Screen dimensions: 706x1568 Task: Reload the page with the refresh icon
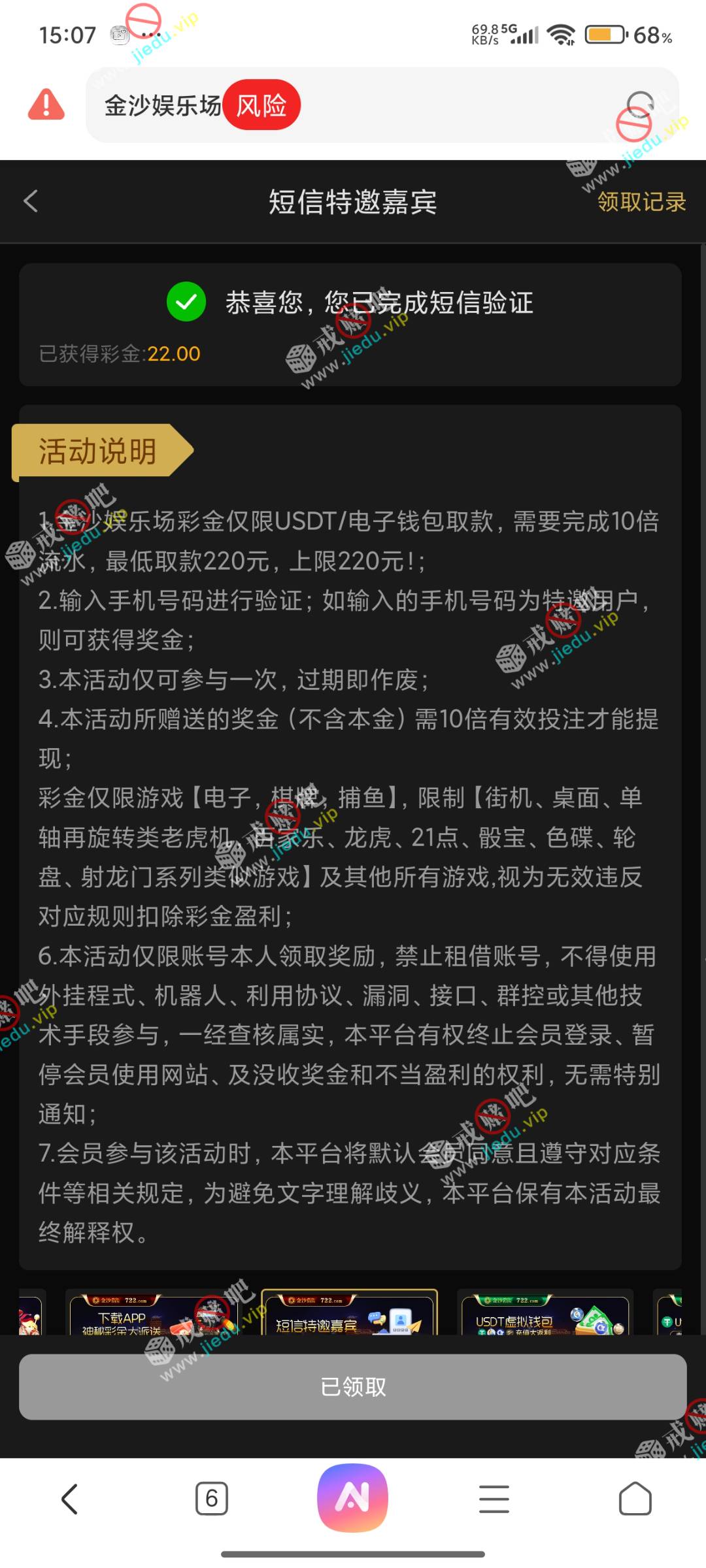640,105
